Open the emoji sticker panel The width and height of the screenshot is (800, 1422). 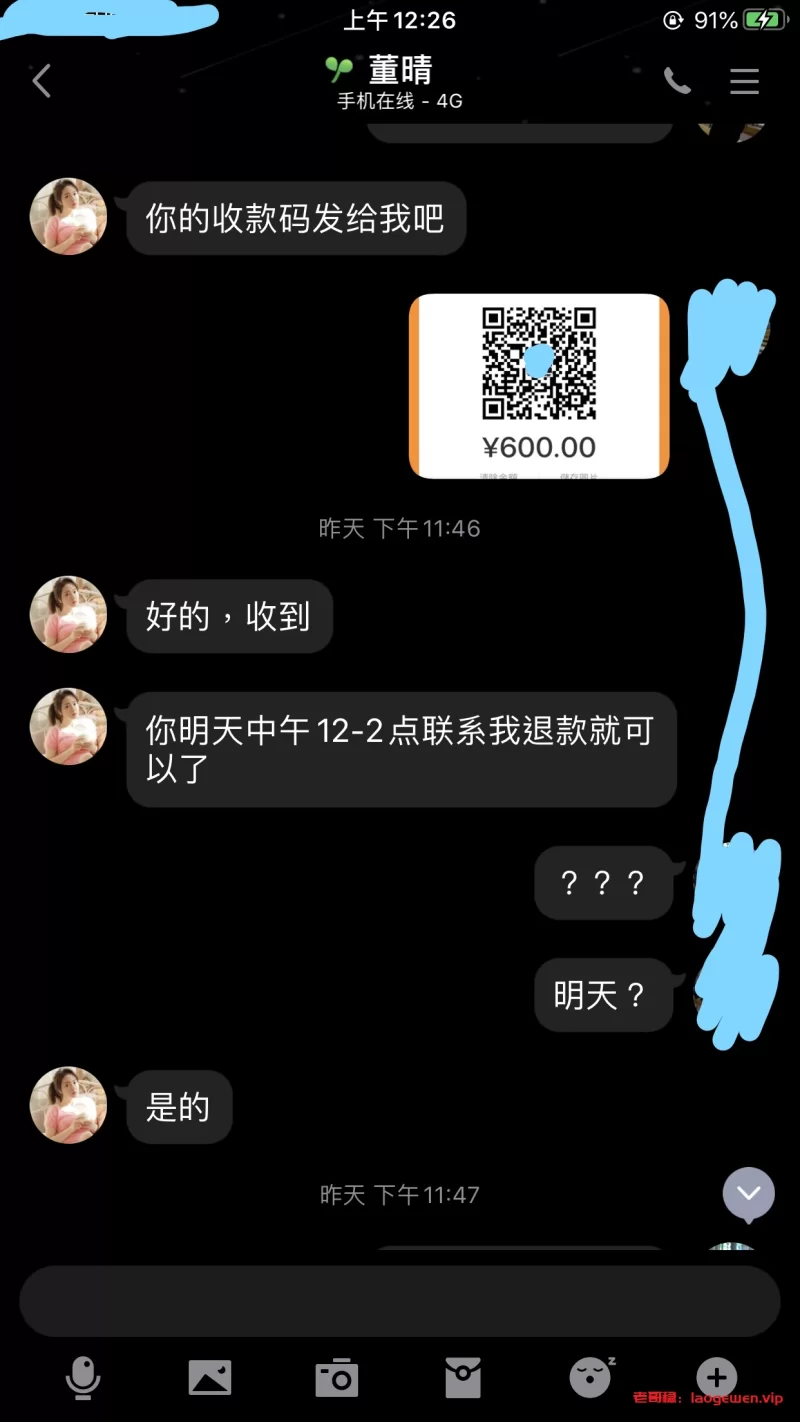click(x=591, y=1377)
